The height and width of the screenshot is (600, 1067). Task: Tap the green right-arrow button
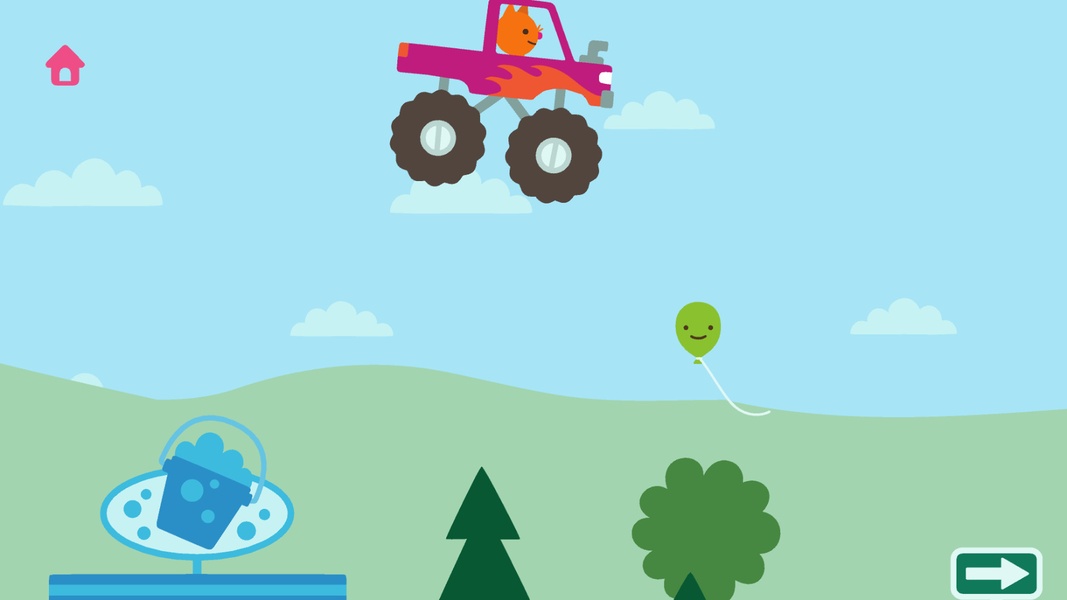[996, 574]
